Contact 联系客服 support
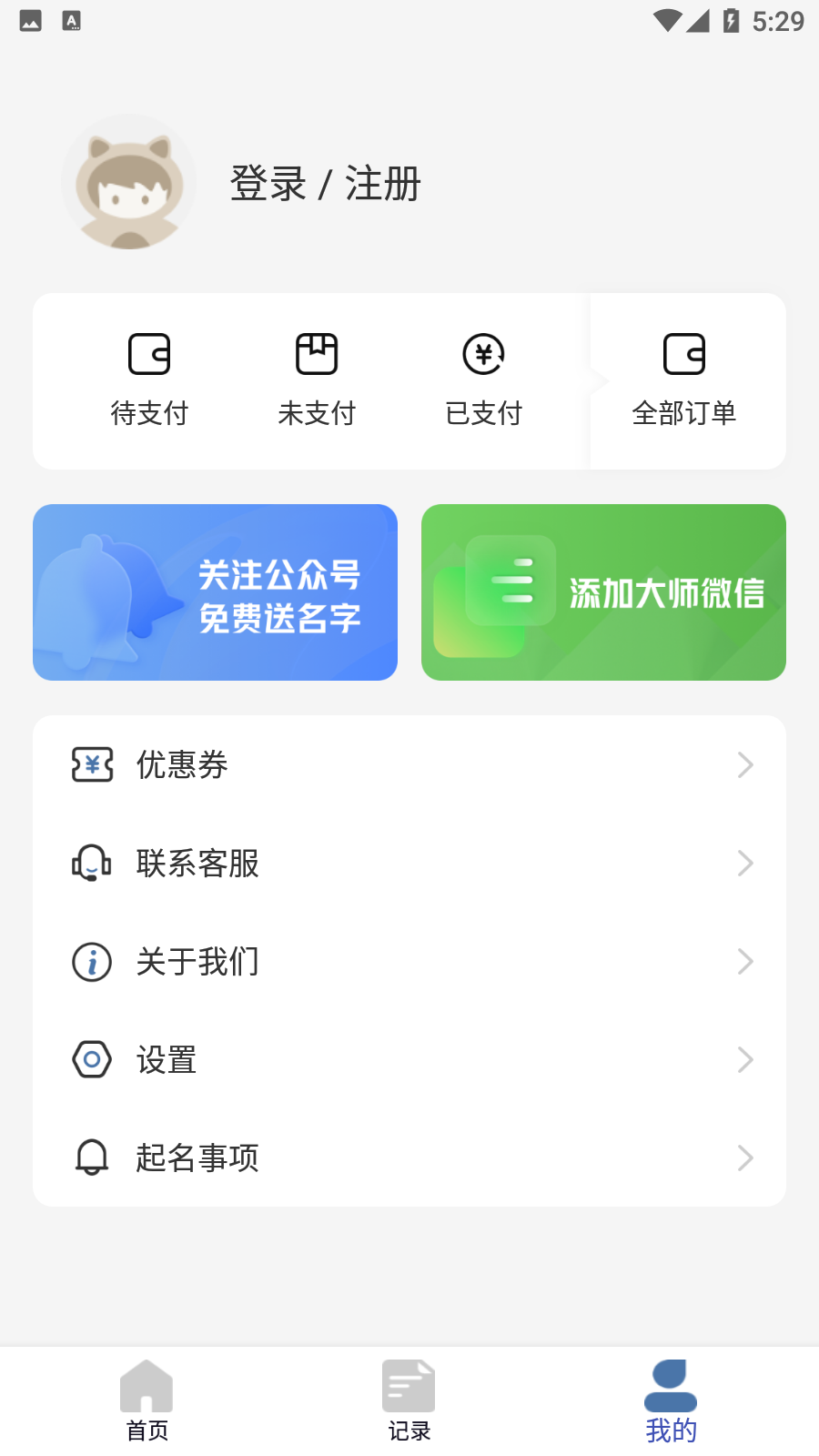This screenshot has width=819, height=1456. (x=409, y=864)
